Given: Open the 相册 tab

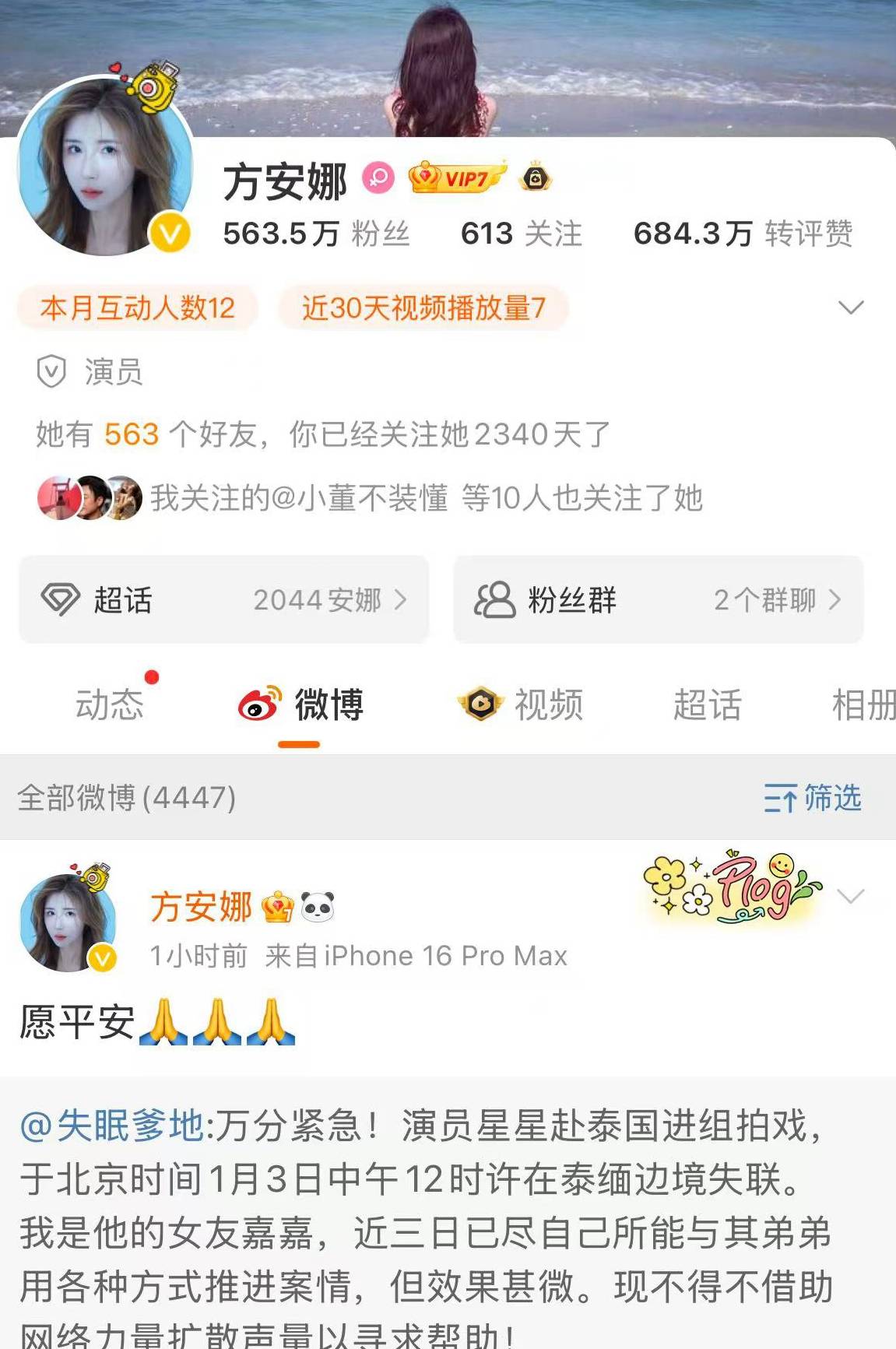Looking at the screenshot, I should coord(863,704).
